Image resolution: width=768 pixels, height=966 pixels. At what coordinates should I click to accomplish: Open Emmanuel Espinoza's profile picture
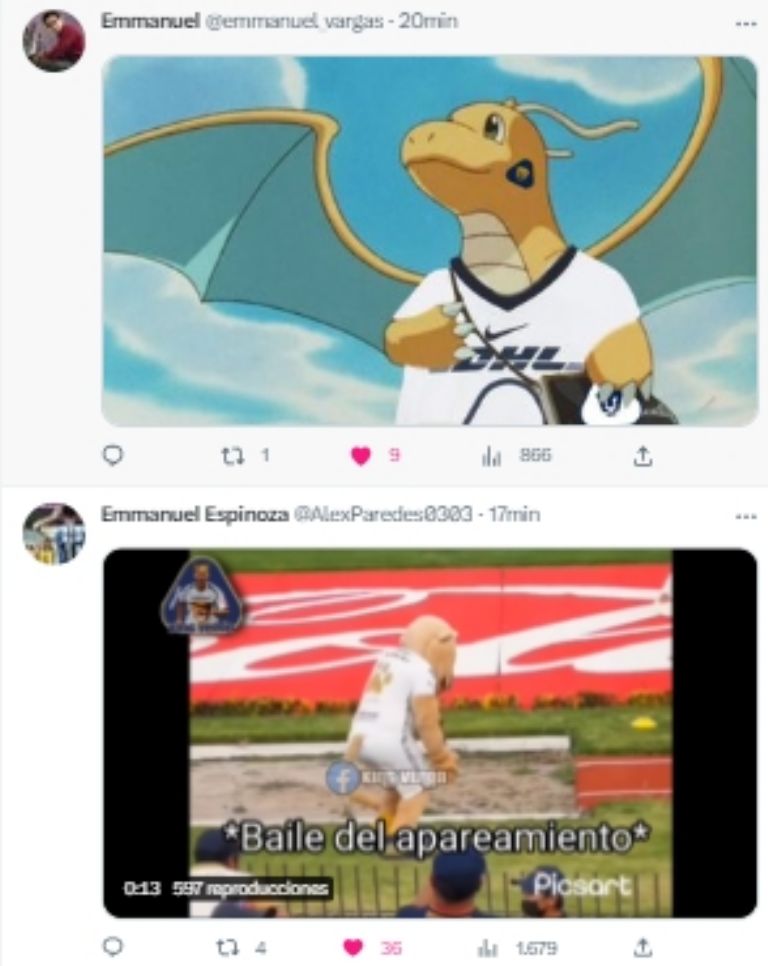point(54,533)
